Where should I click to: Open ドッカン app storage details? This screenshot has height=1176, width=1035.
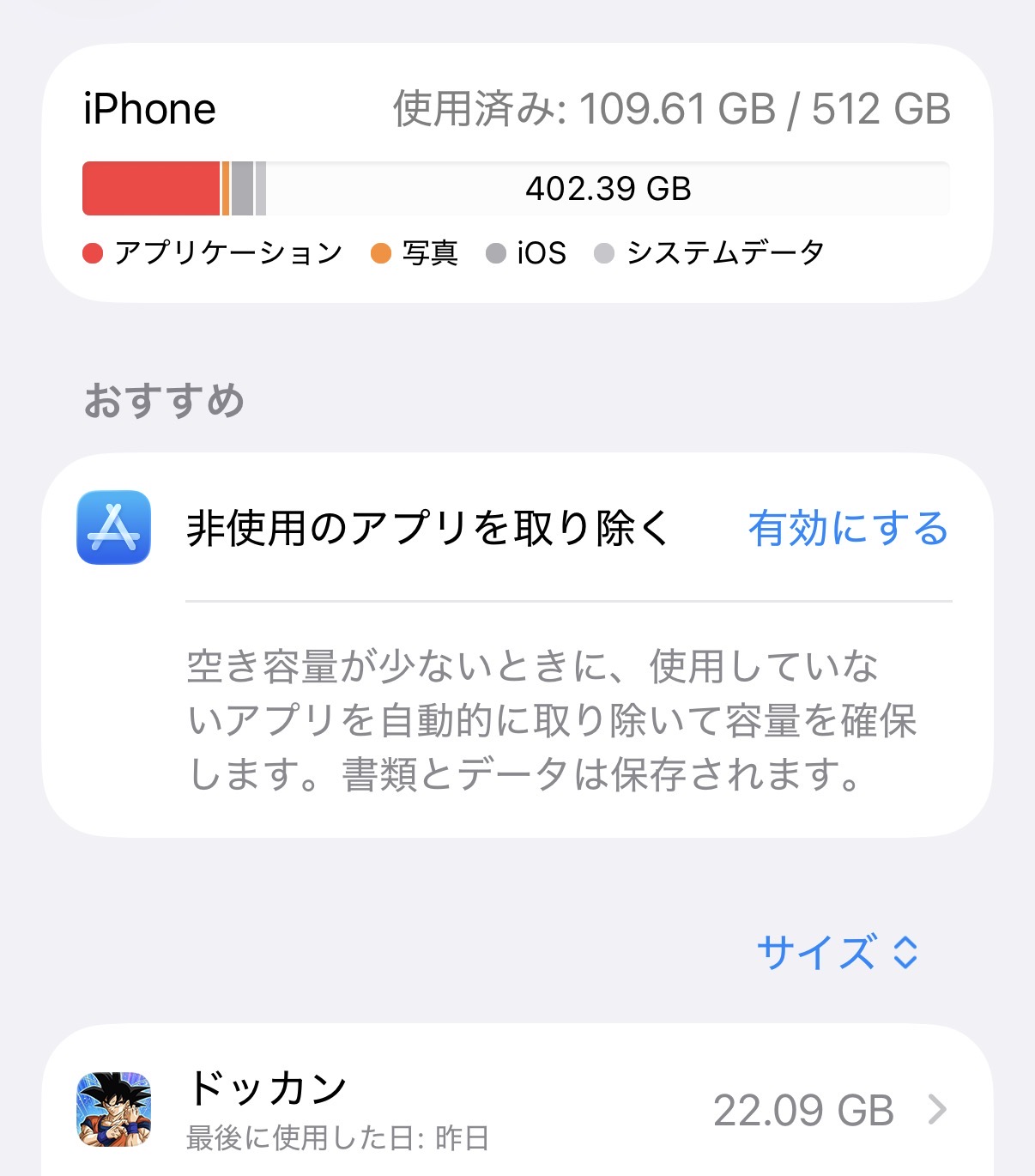tap(517, 1111)
